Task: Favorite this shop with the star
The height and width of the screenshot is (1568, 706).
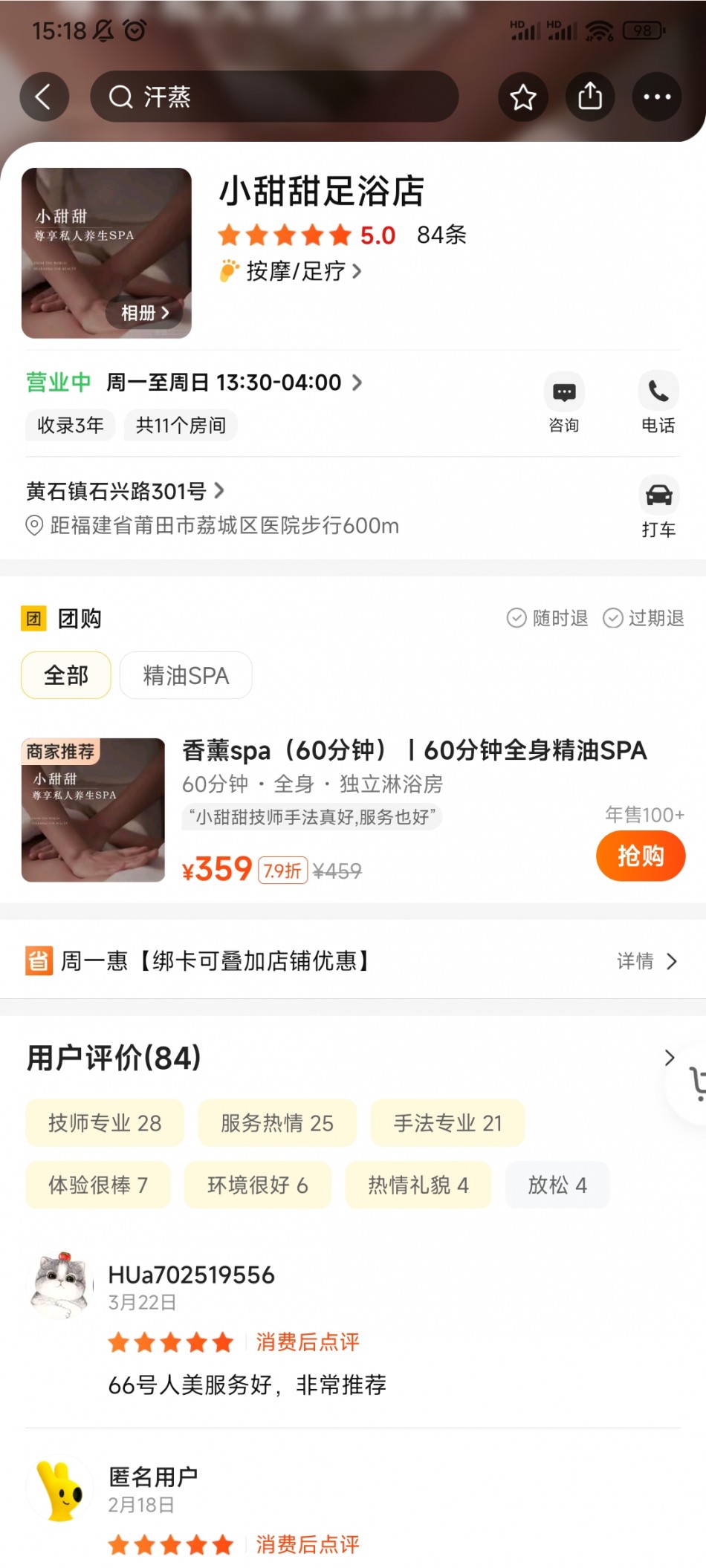Action: [522, 97]
